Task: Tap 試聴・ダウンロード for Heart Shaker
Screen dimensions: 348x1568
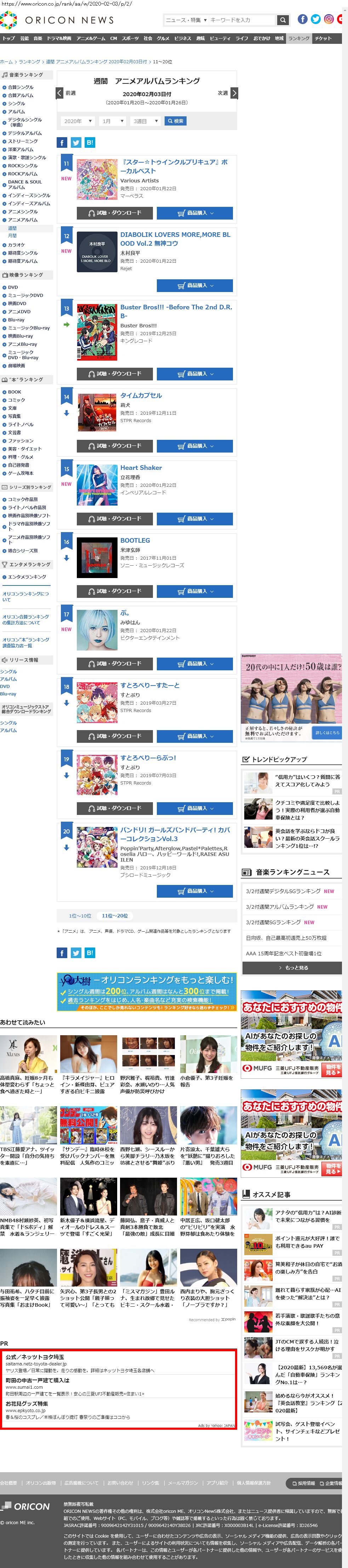Action: pyautogui.click(x=115, y=519)
